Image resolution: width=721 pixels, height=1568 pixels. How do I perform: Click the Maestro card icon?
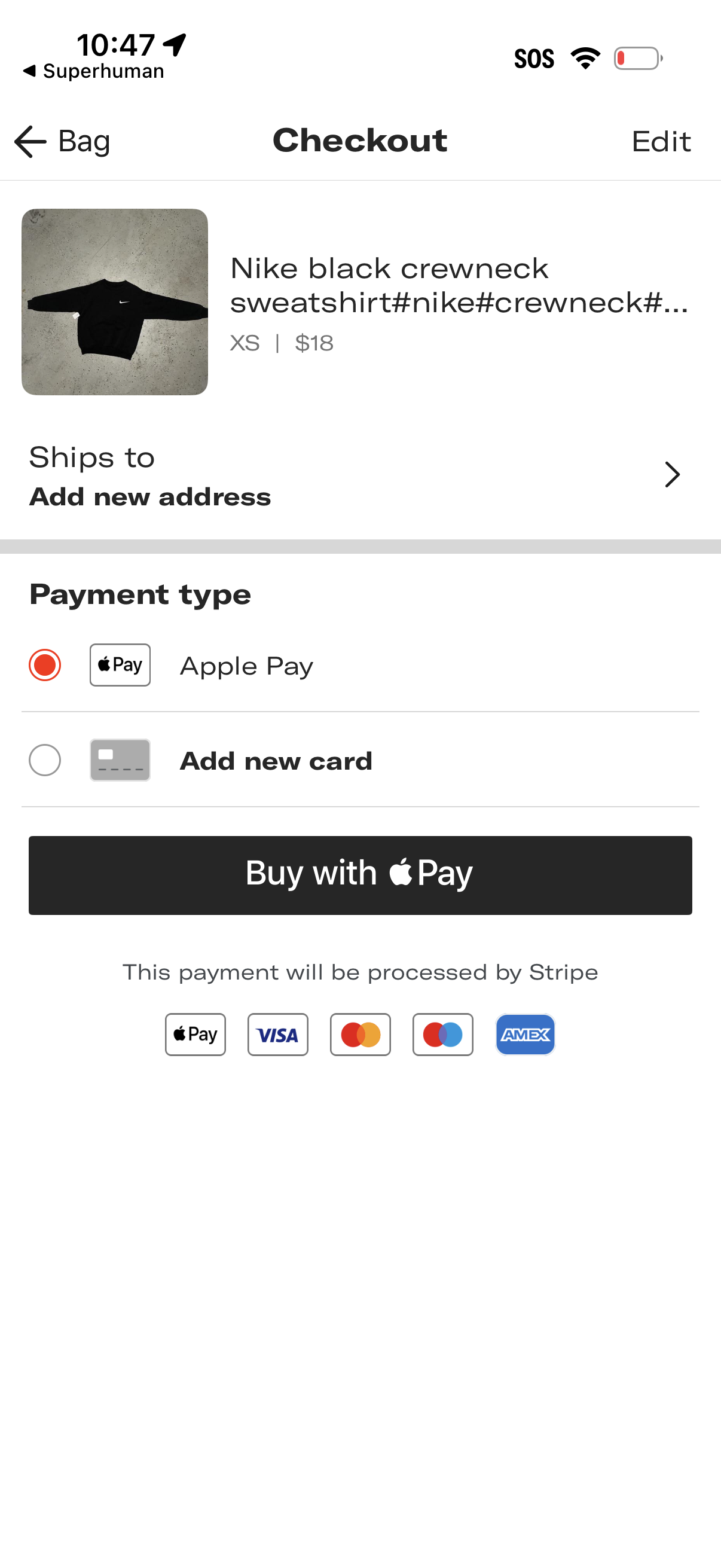coord(442,1034)
